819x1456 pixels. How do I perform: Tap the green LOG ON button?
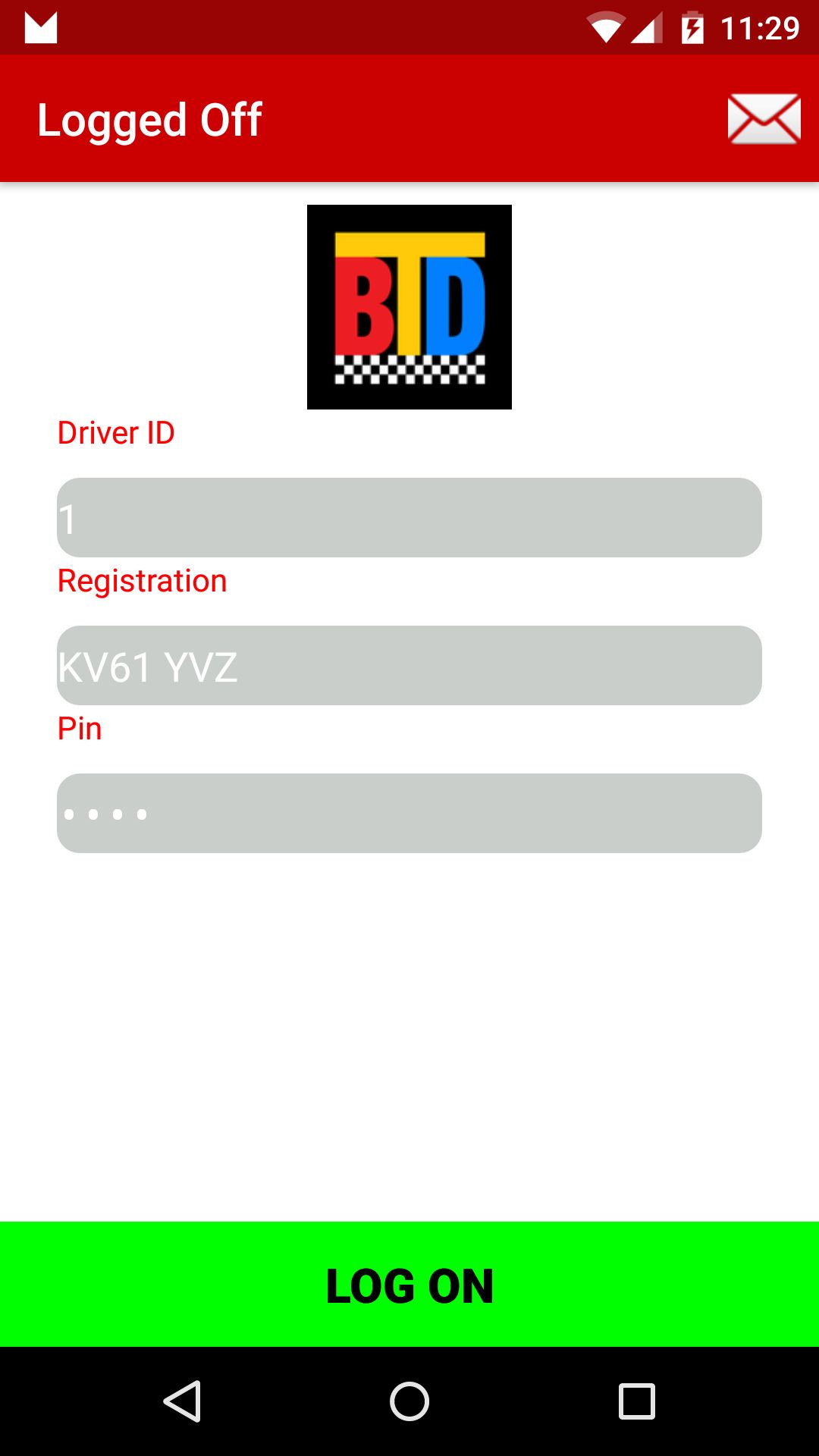click(409, 1285)
